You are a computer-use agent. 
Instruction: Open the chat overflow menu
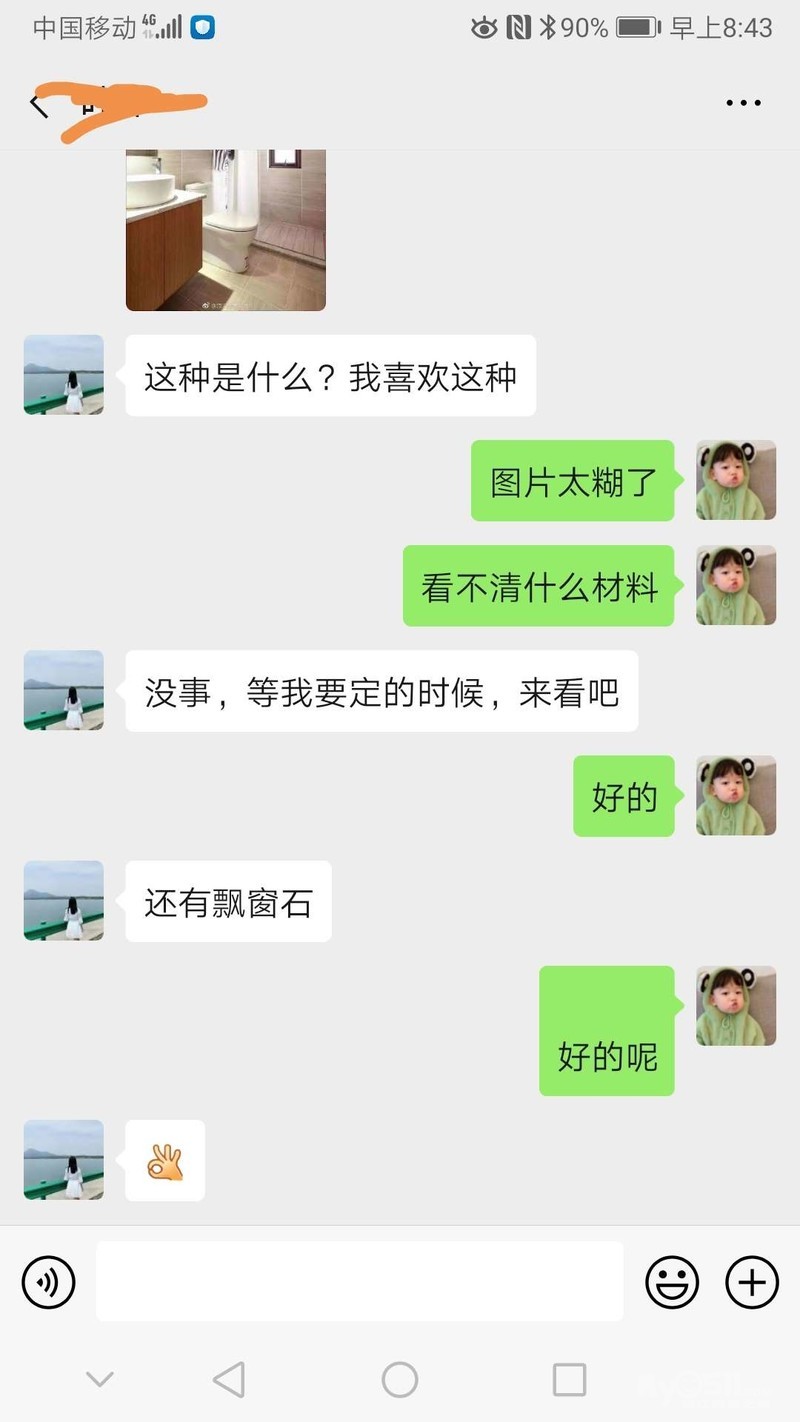pos(743,103)
